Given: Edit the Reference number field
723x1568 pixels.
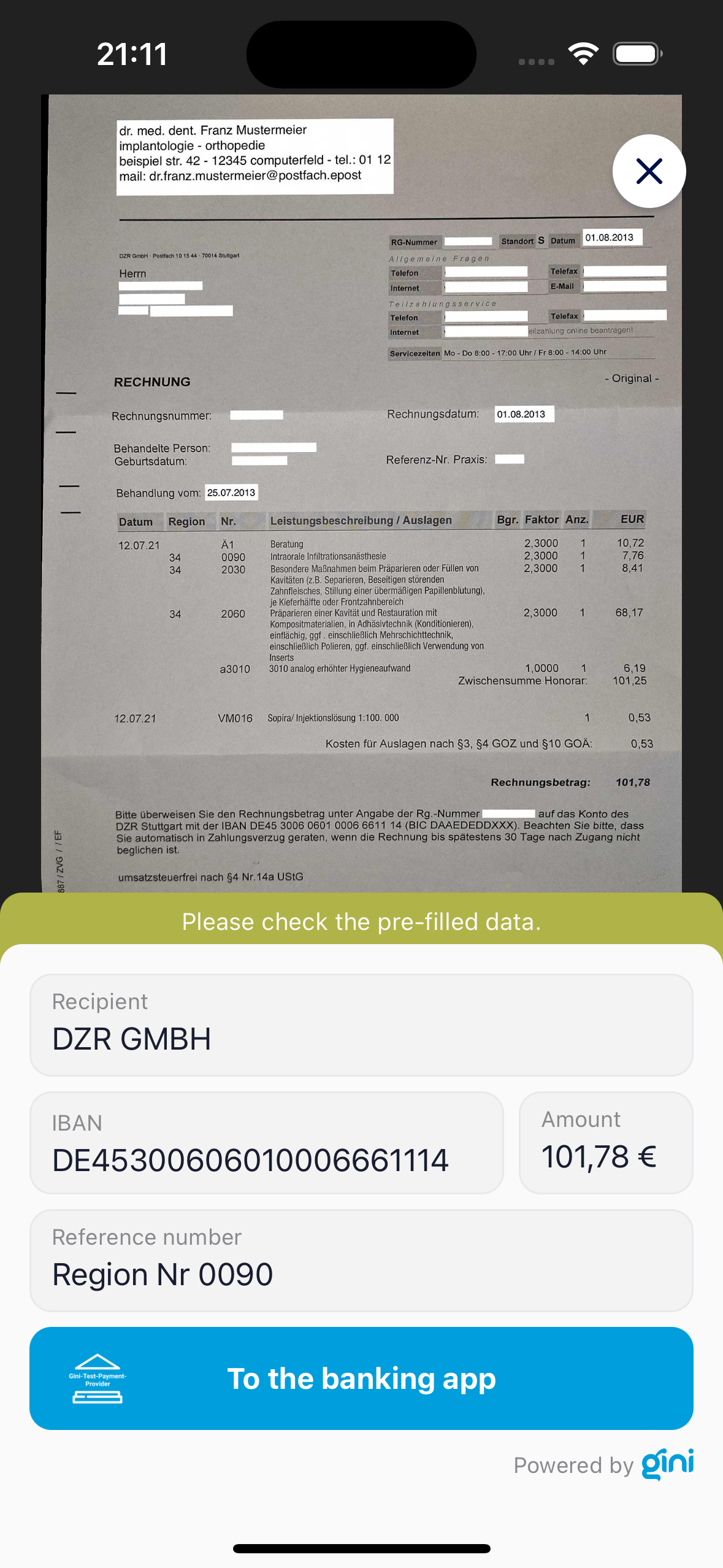Looking at the screenshot, I should click(x=361, y=1260).
